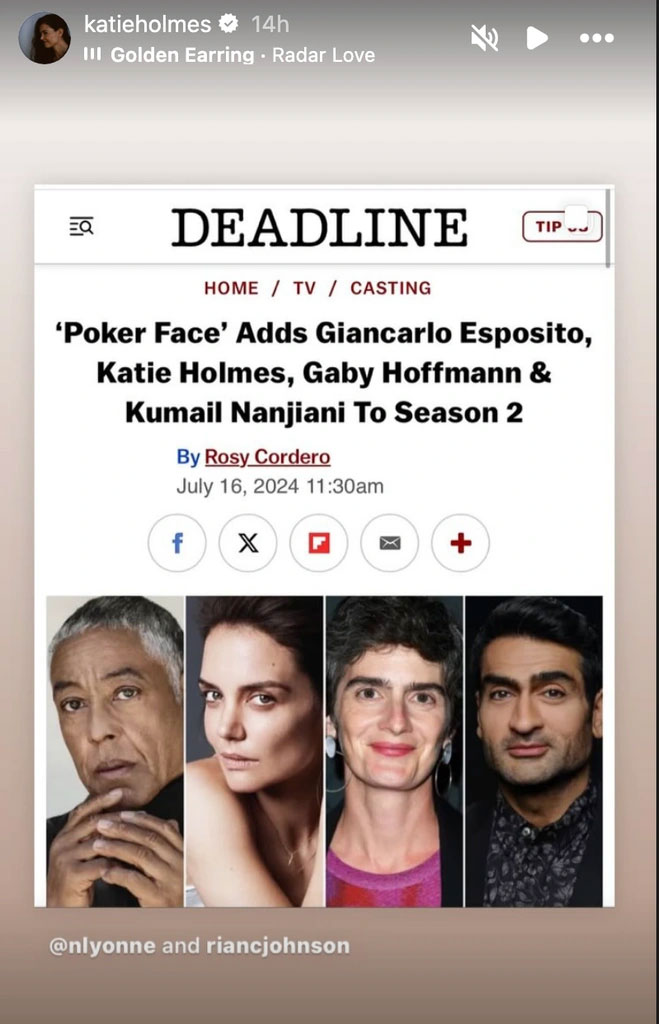This screenshot has height=1024, width=659.
Task: Open the three-dot more options menu
Action: click(x=597, y=38)
